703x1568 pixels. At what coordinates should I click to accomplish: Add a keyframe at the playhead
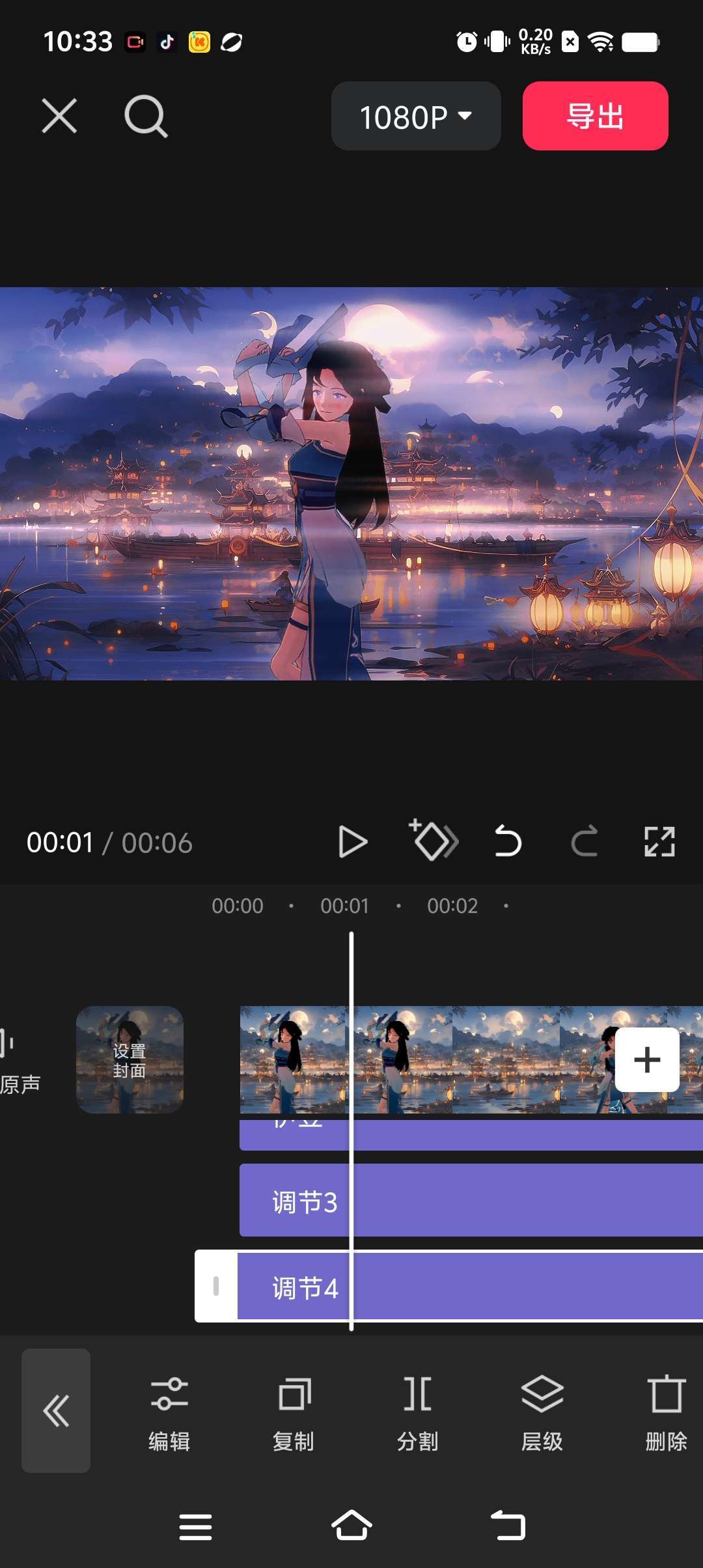[x=434, y=841]
